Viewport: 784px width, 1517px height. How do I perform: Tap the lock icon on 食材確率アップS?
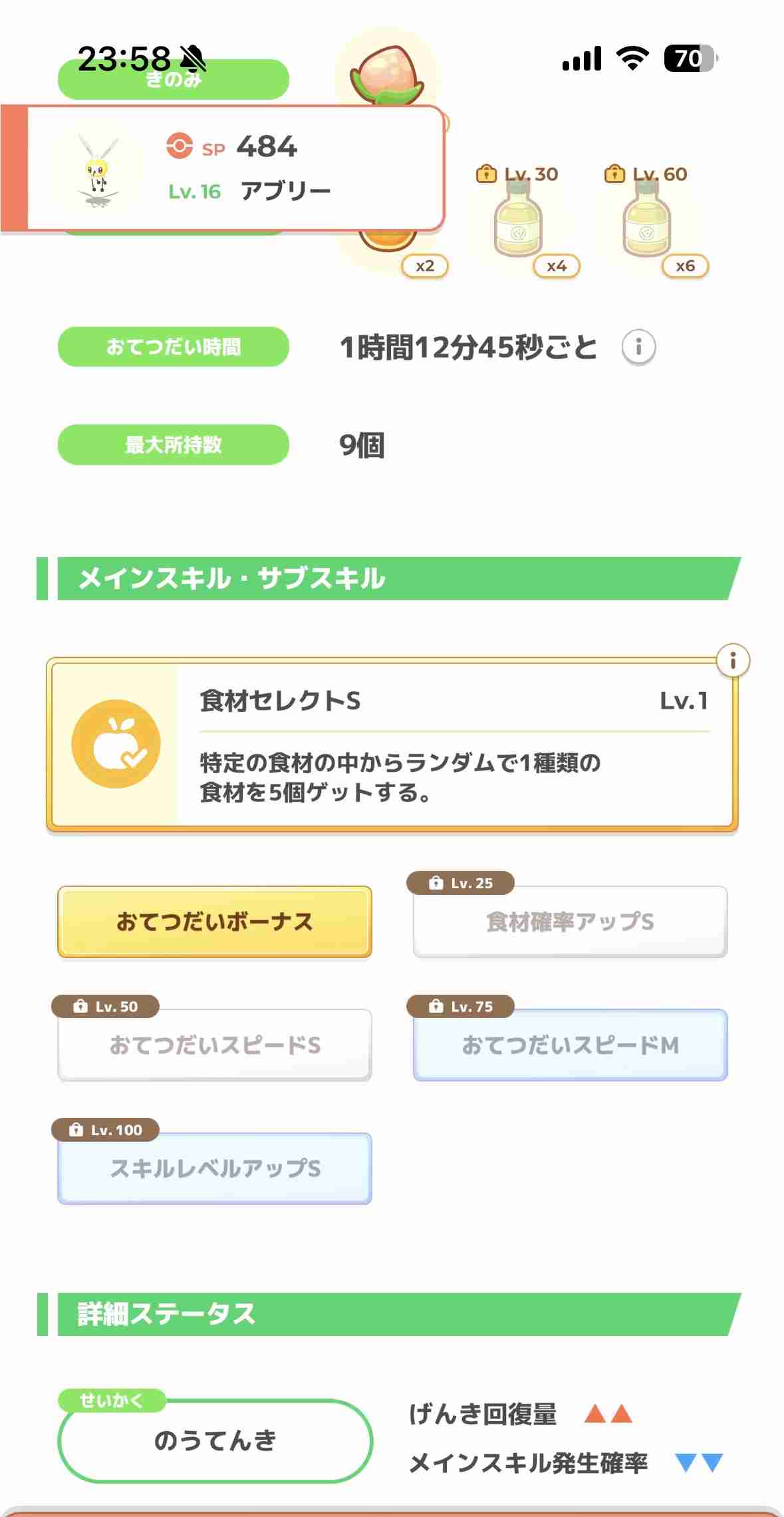[437, 883]
